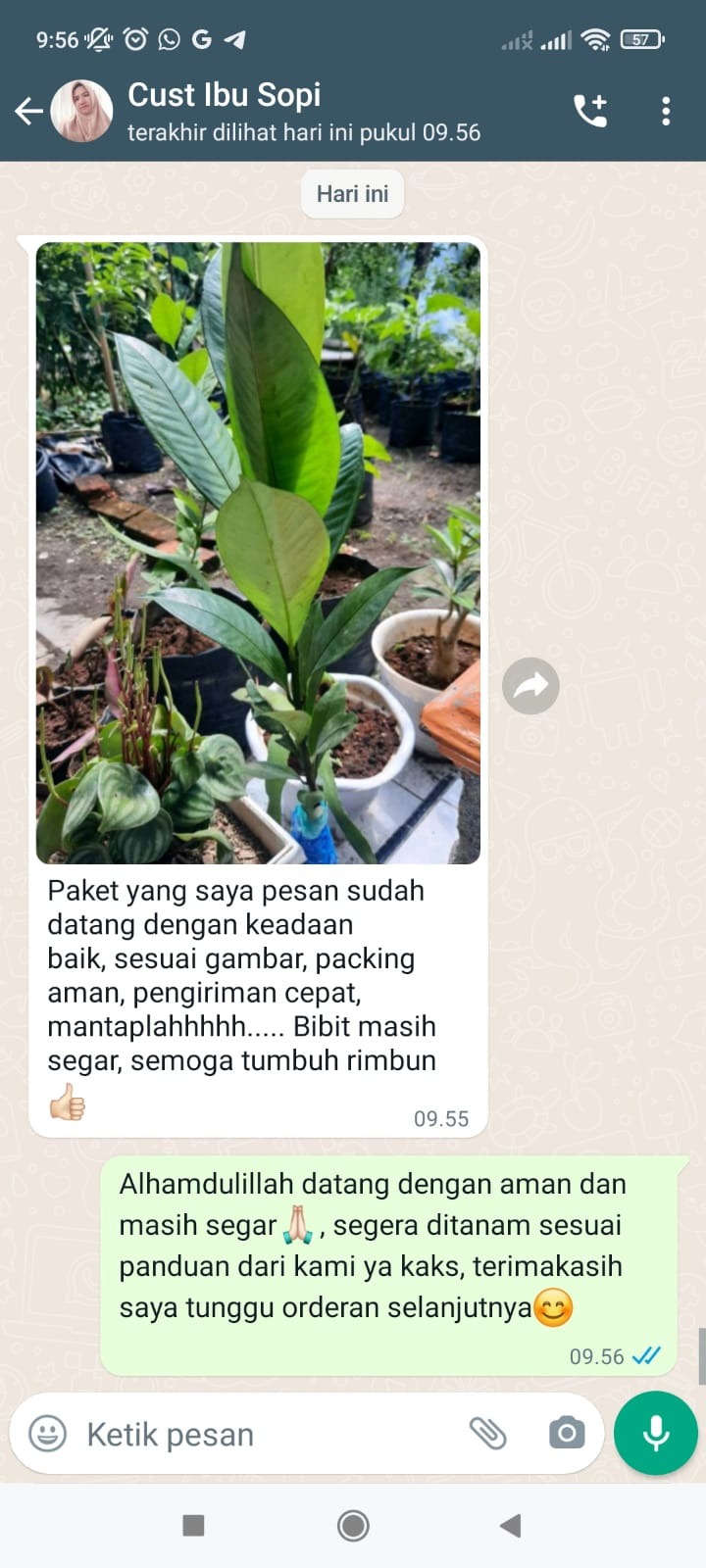Open the emoji picker
706x1568 pixels.
coord(47,1434)
